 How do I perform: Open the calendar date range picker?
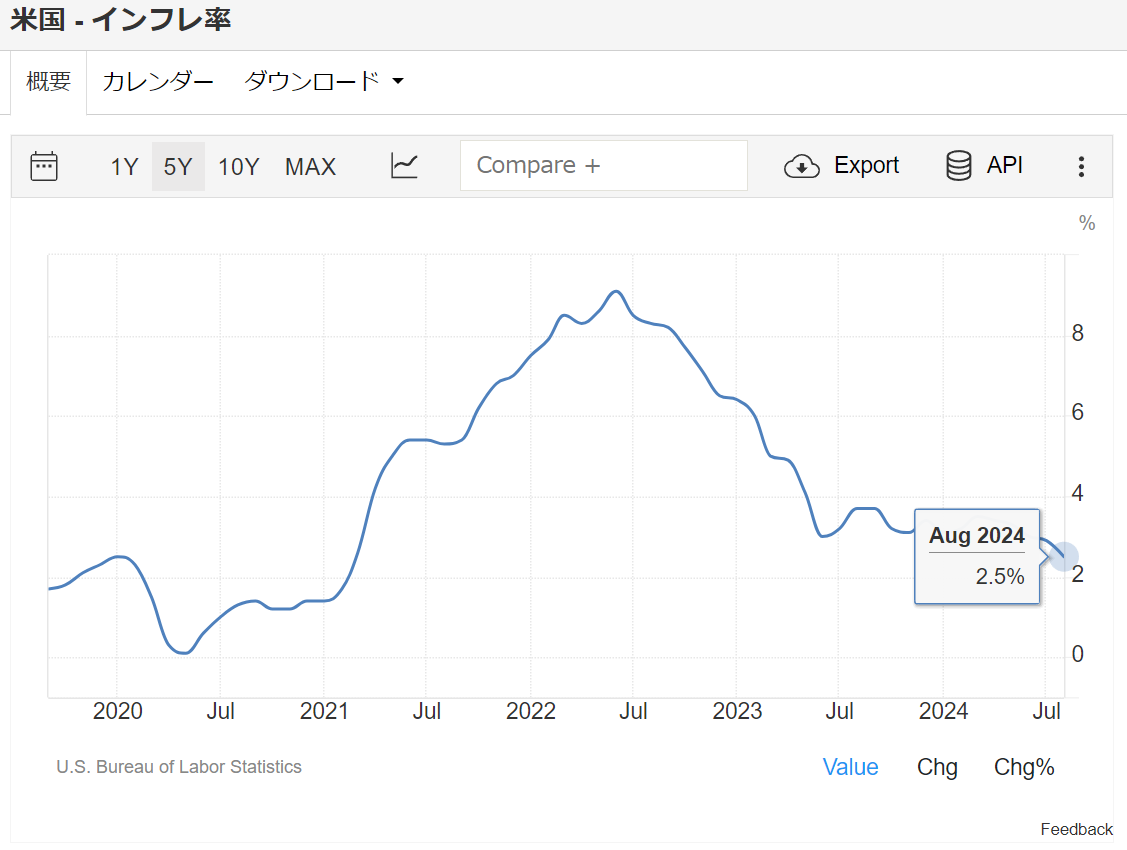[x=44, y=166]
